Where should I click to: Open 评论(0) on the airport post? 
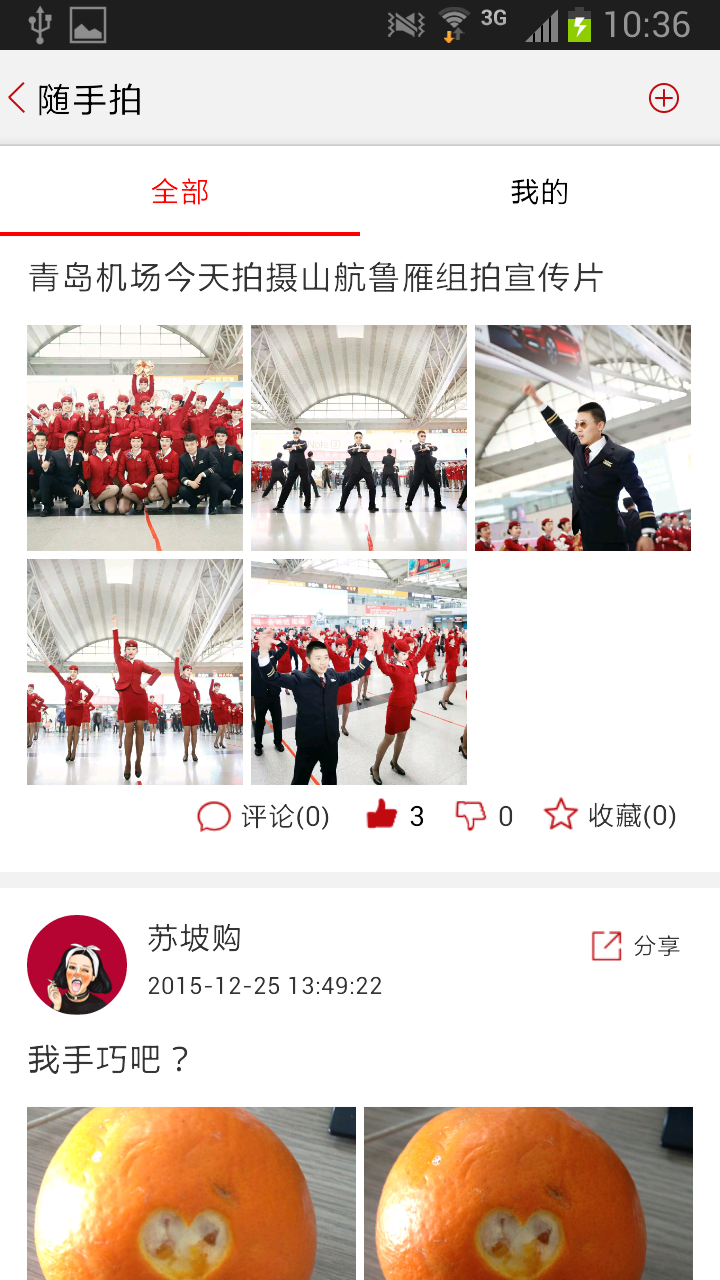264,816
